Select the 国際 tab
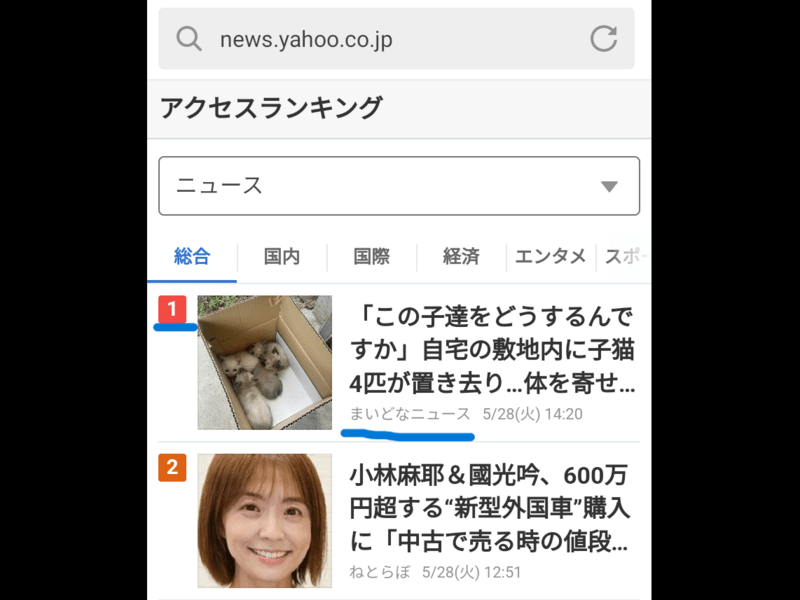The height and width of the screenshot is (600, 800). (372, 257)
